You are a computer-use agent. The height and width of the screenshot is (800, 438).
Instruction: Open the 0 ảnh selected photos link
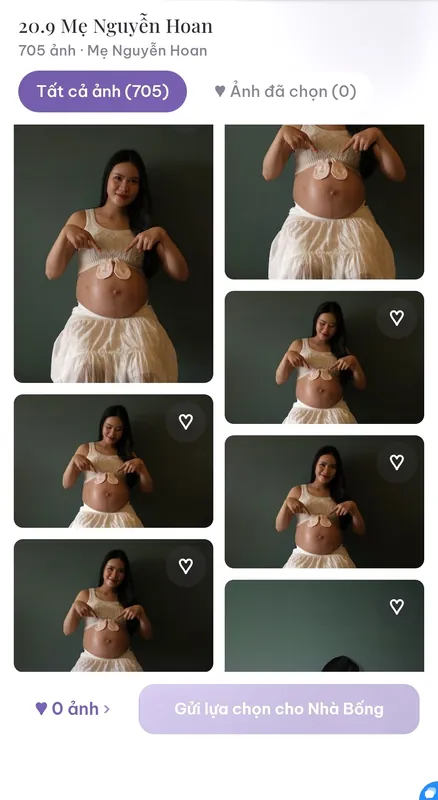[72, 709]
